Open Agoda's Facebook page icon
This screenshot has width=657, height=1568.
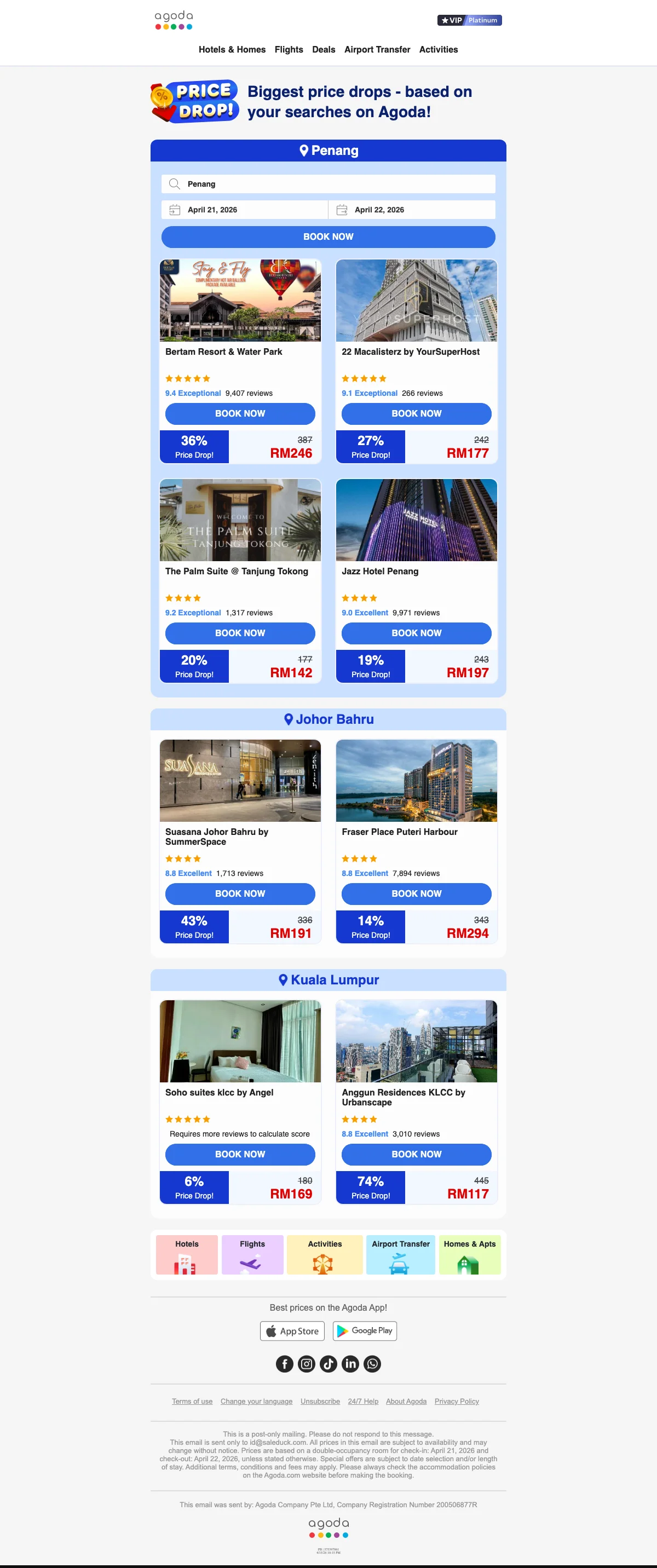tap(284, 1364)
